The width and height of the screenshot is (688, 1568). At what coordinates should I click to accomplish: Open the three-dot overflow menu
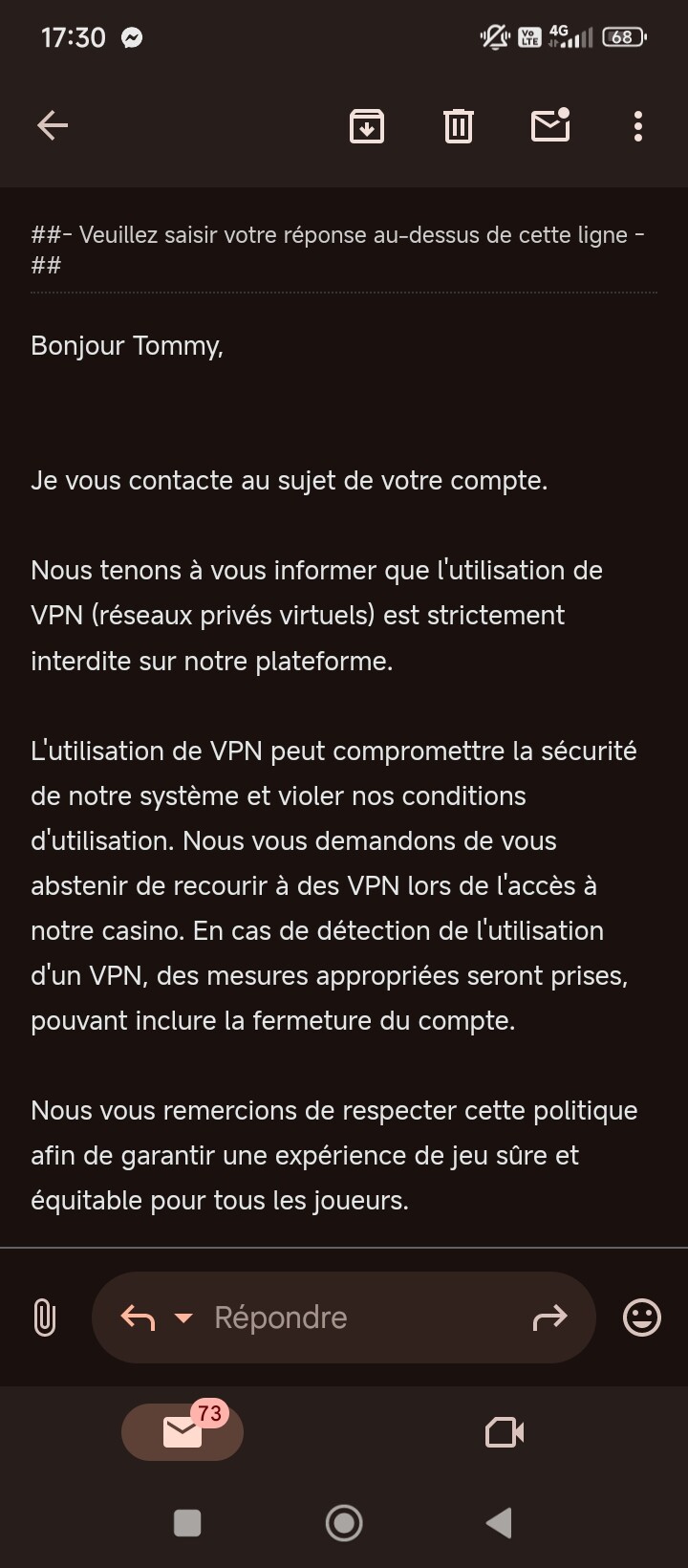[x=638, y=125]
